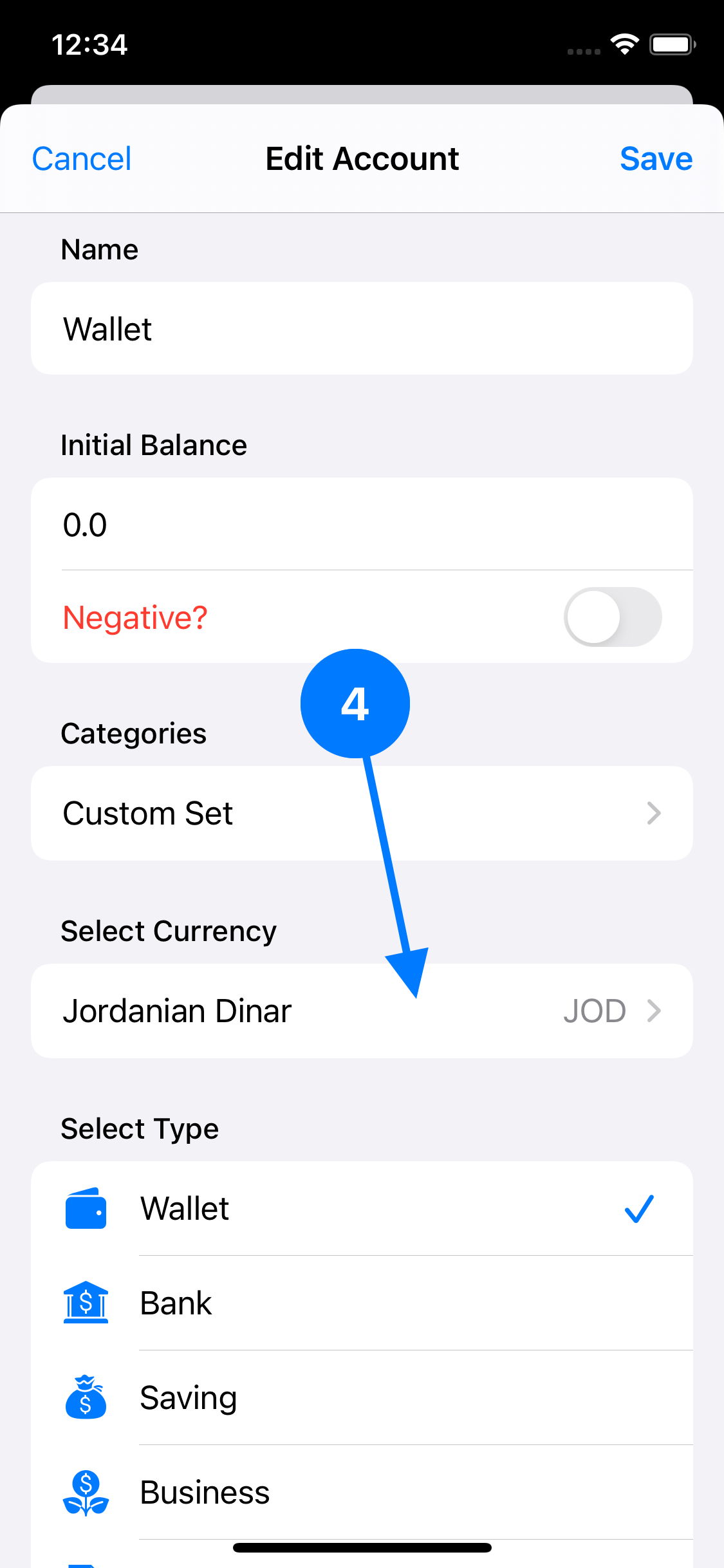Cancel editing the account

coord(82,159)
